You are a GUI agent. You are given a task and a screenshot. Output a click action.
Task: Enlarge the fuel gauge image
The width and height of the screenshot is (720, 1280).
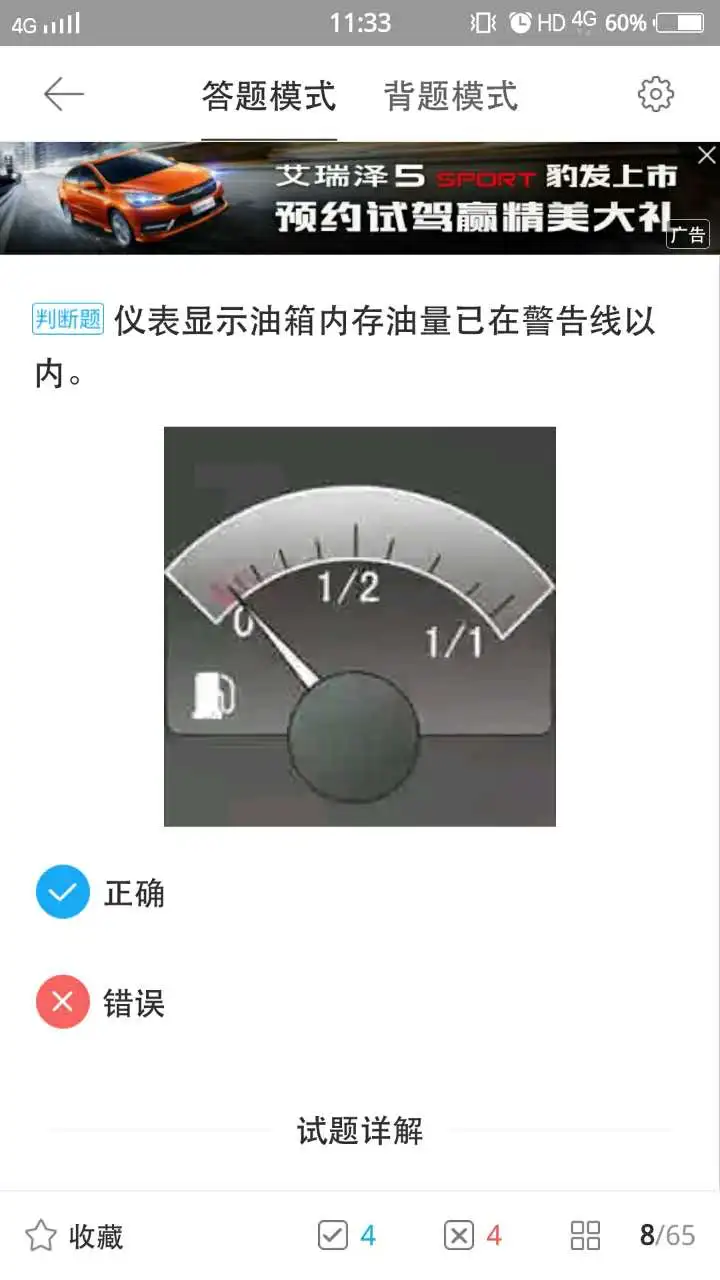tap(359, 626)
